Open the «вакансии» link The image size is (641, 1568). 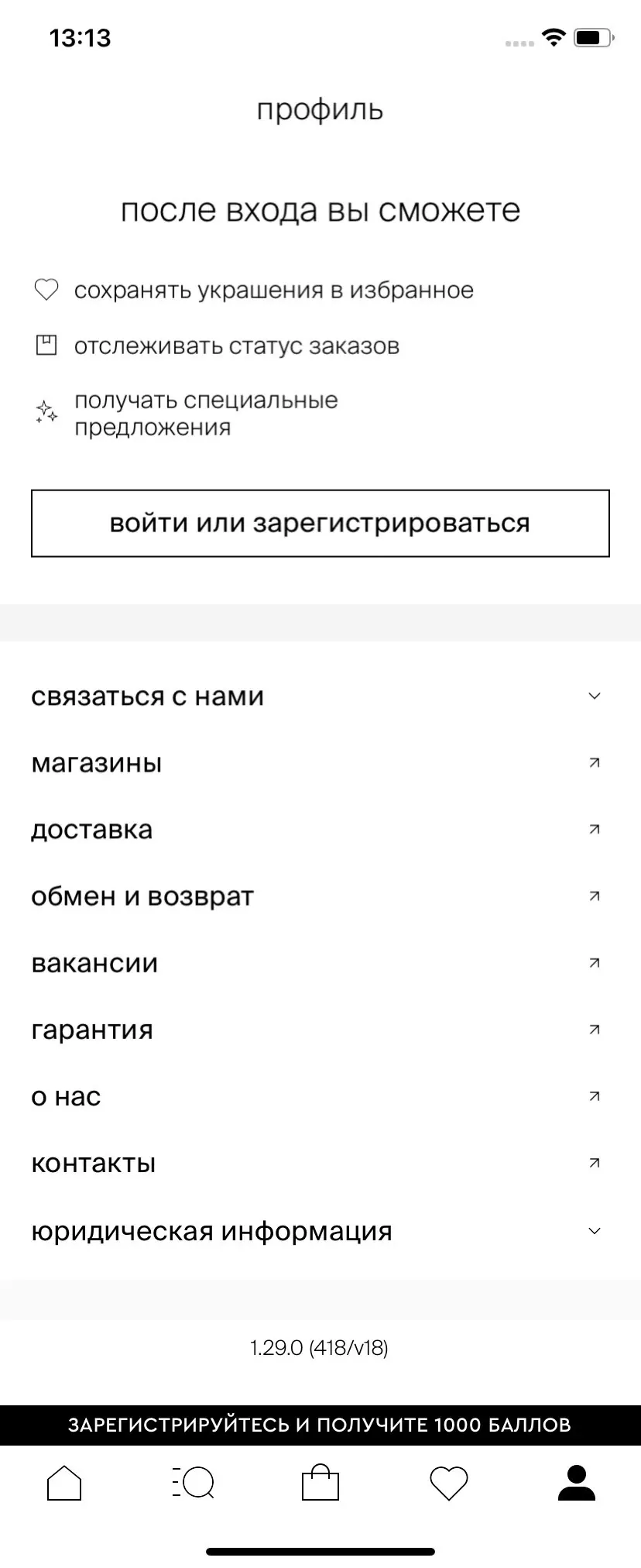320,963
